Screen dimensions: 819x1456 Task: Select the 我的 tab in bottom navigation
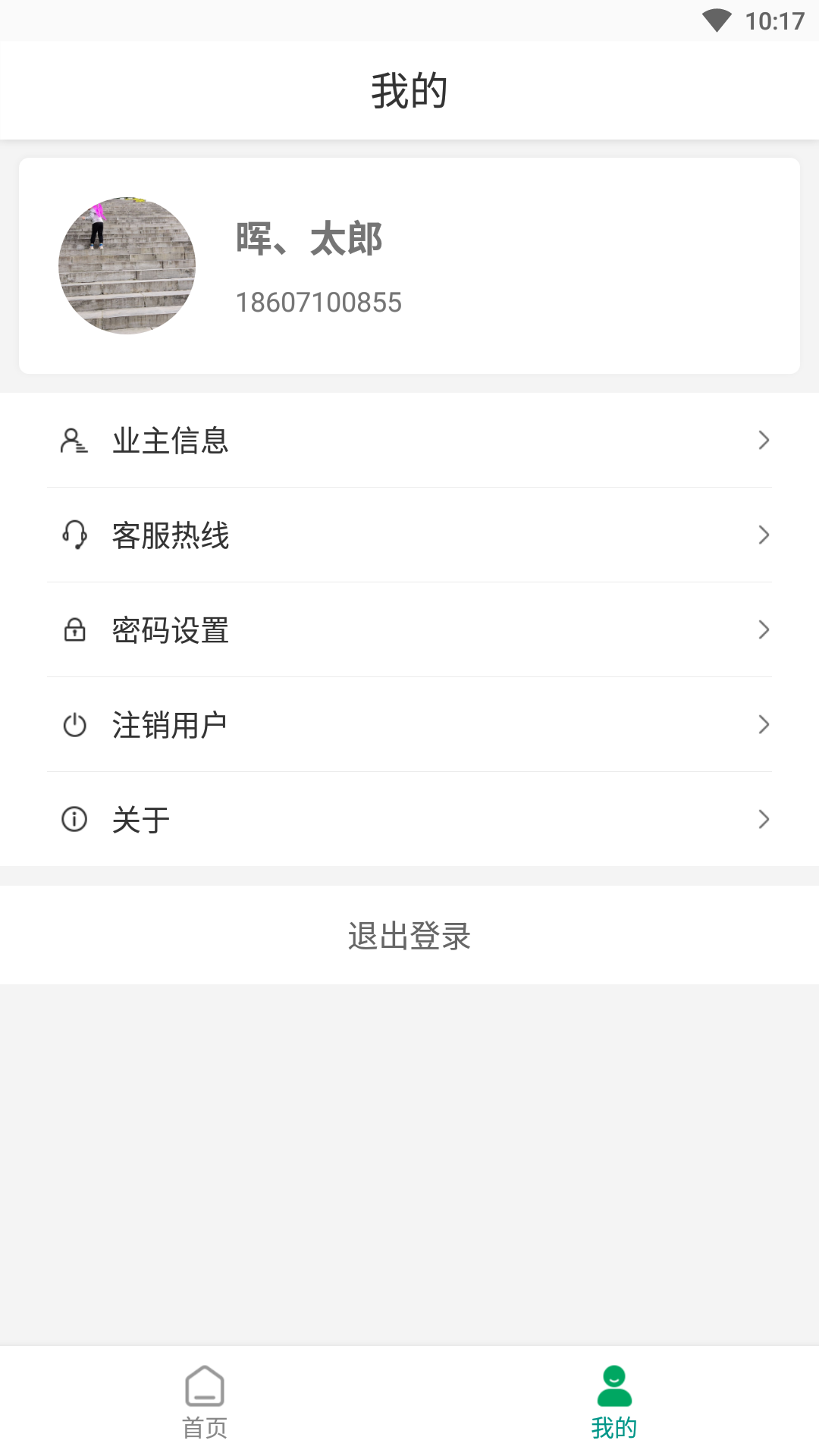tap(614, 1403)
